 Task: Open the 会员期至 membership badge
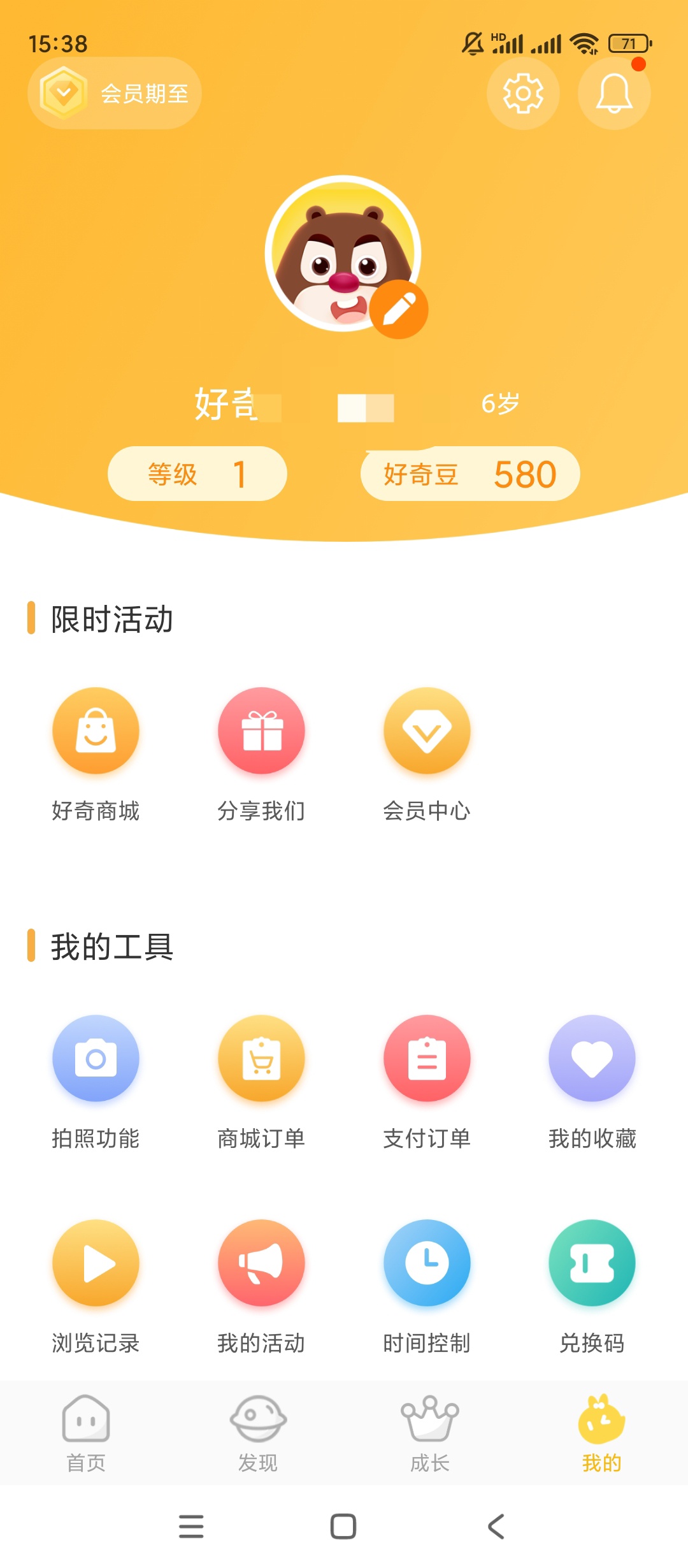tap(115, 94)
